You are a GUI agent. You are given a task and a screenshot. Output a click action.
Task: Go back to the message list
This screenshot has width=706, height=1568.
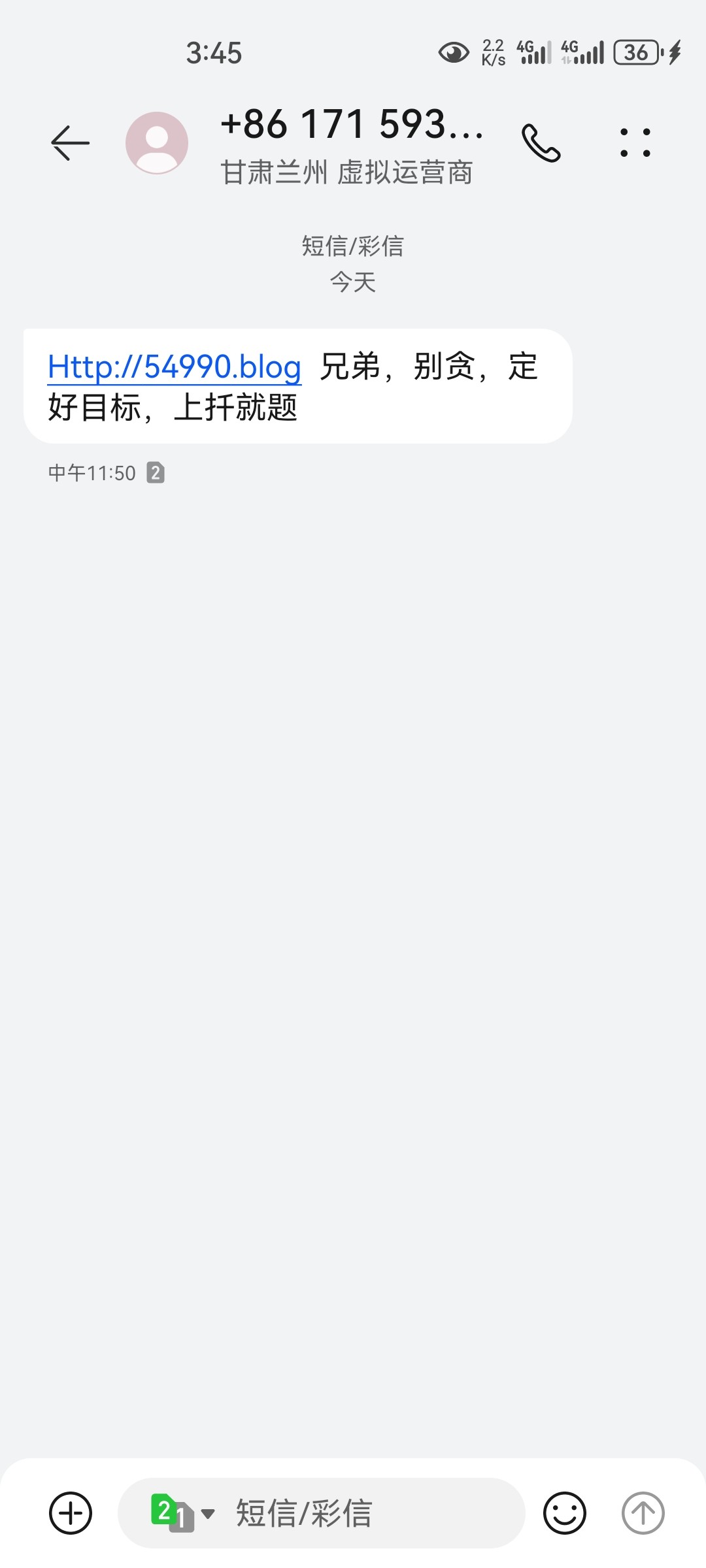(x=70, y=142)
